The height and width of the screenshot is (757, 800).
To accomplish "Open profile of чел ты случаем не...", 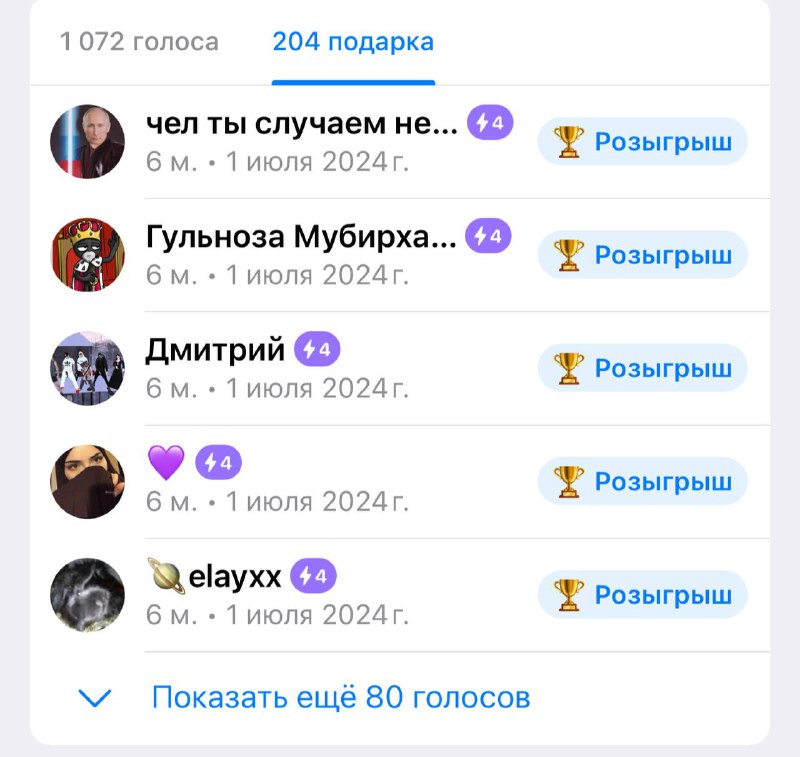I will [88, 141].
